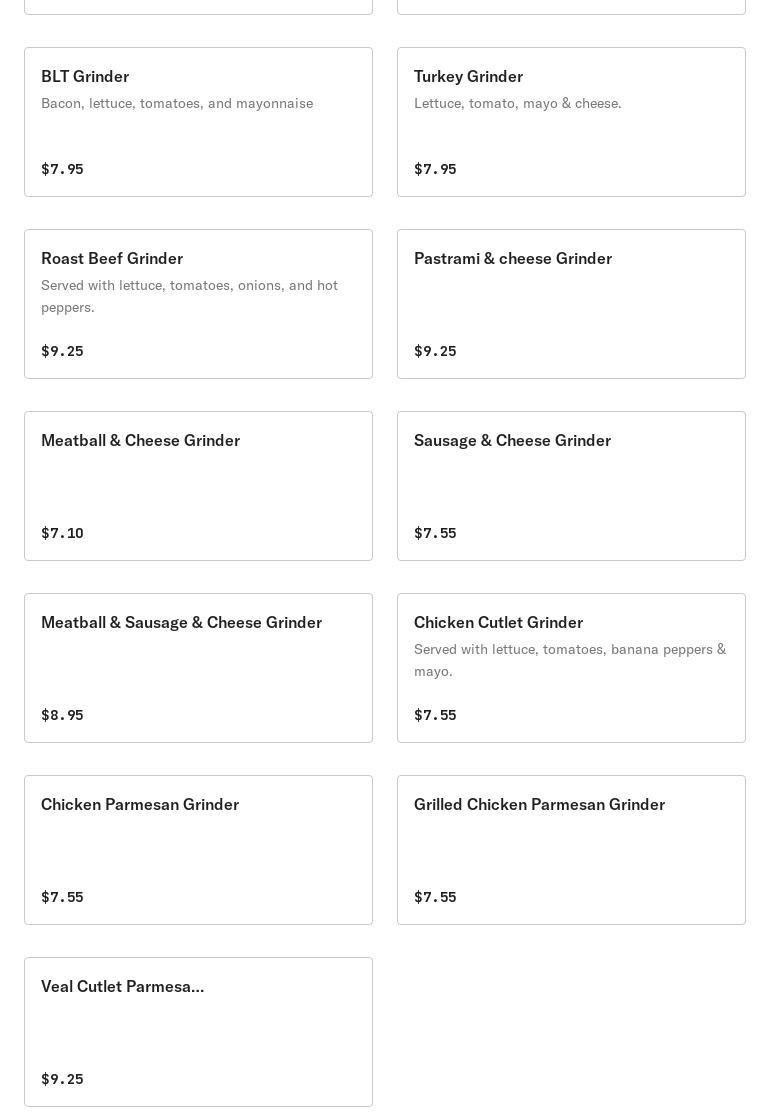Image resolution: width=770 pixels, height=1112 pixels.
Task: Select Meatball & Cheese Grinder
Action: point(198,486)
